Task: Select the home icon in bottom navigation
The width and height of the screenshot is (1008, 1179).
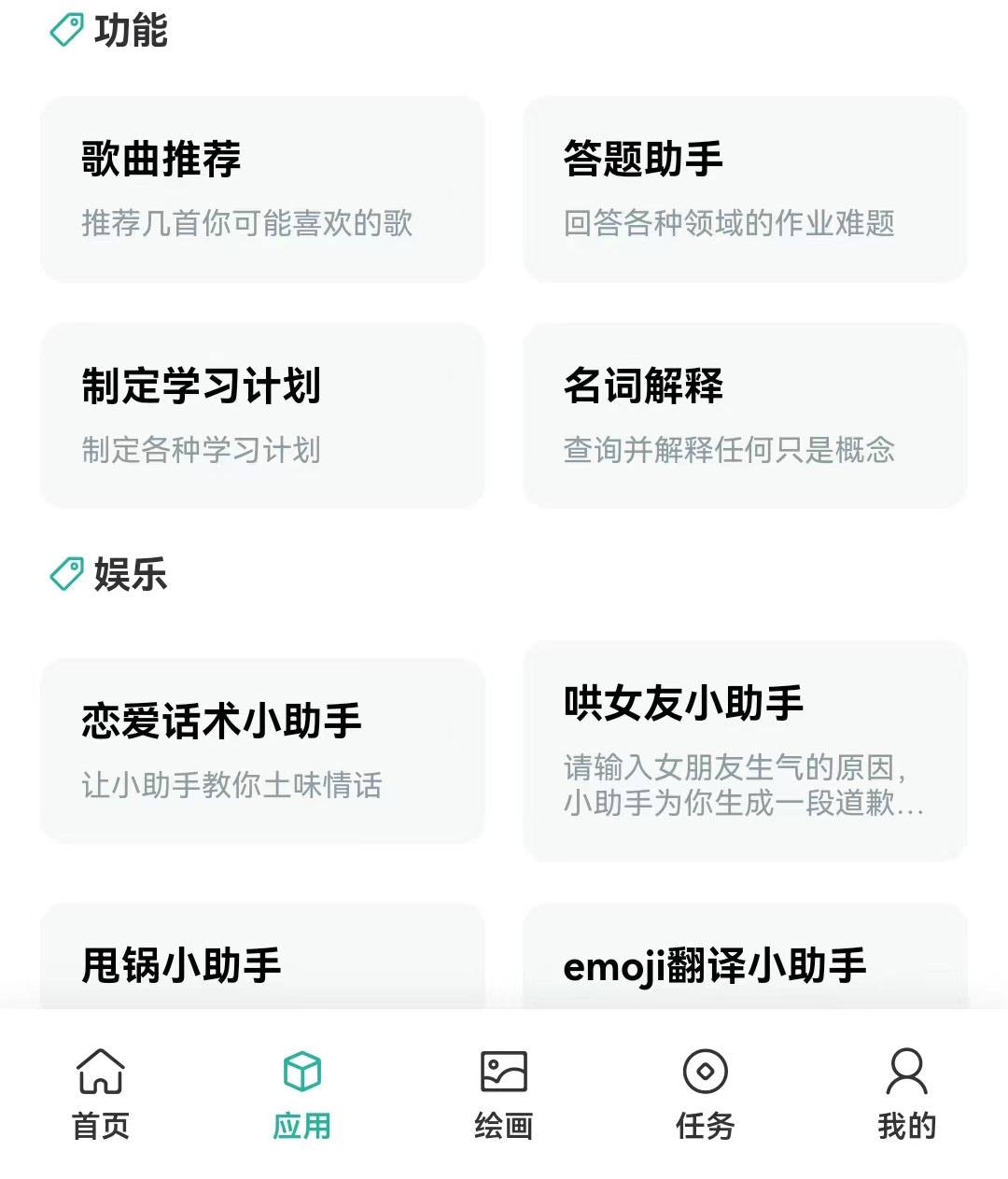Action: click(x=100, y=1072)
